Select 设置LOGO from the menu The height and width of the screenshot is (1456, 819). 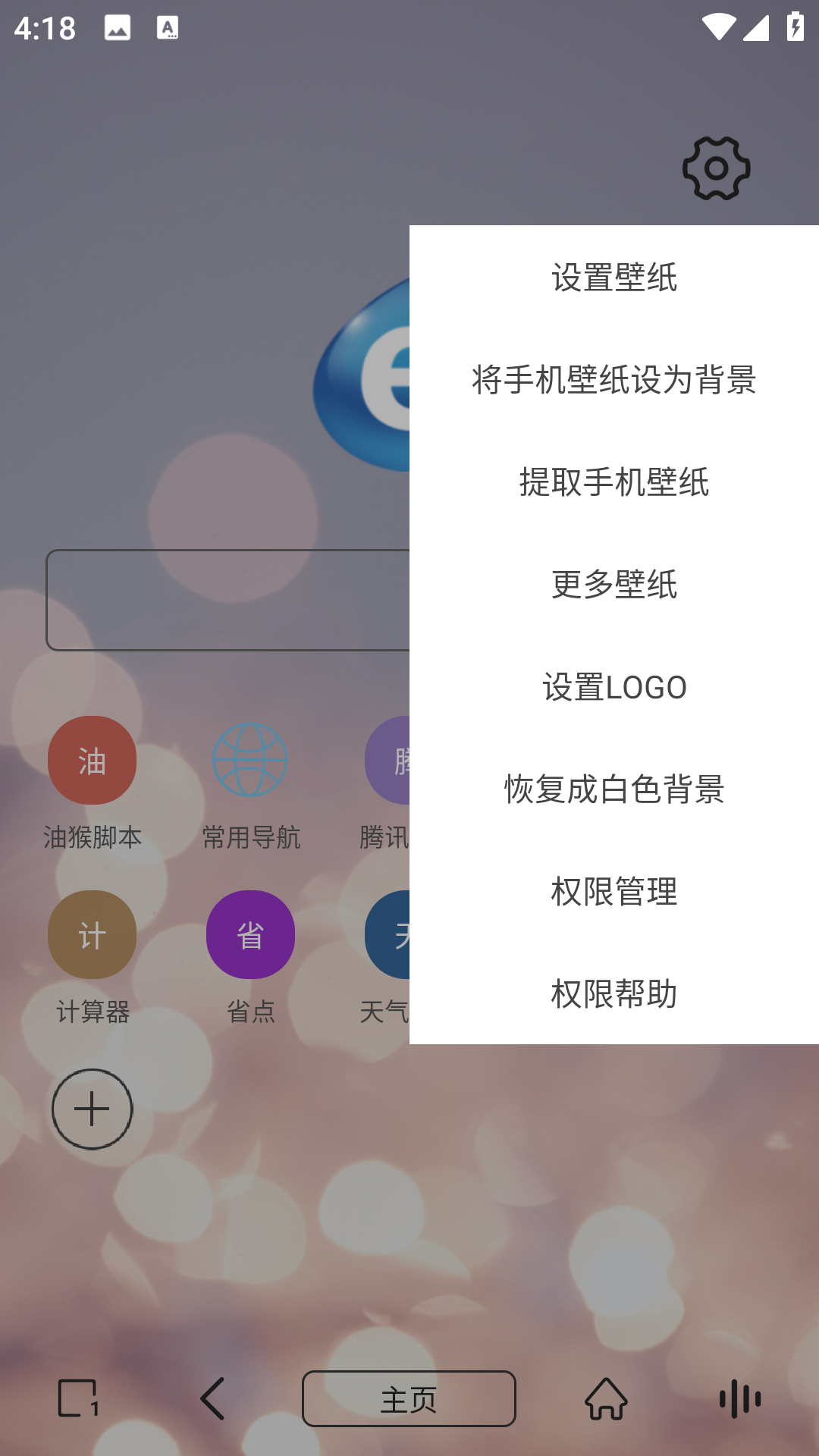(614, 687)
